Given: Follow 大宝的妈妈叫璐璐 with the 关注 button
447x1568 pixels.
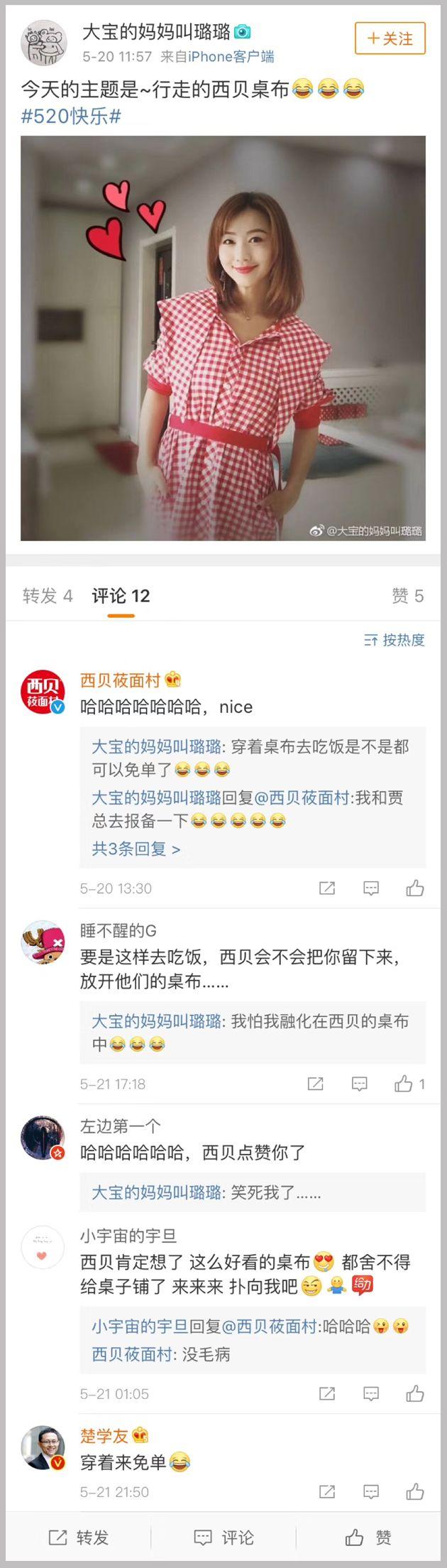Looking at the screenshot, I should (x=390, y=38).
